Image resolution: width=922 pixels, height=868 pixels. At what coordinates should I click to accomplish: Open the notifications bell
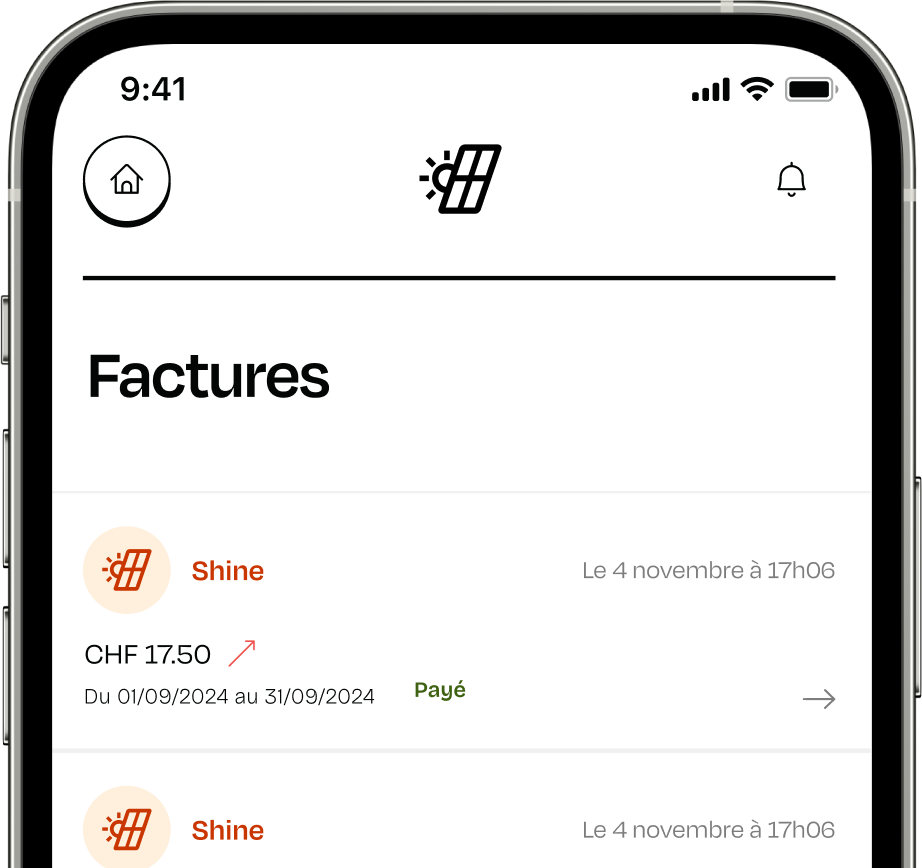[x=791, y=180]
